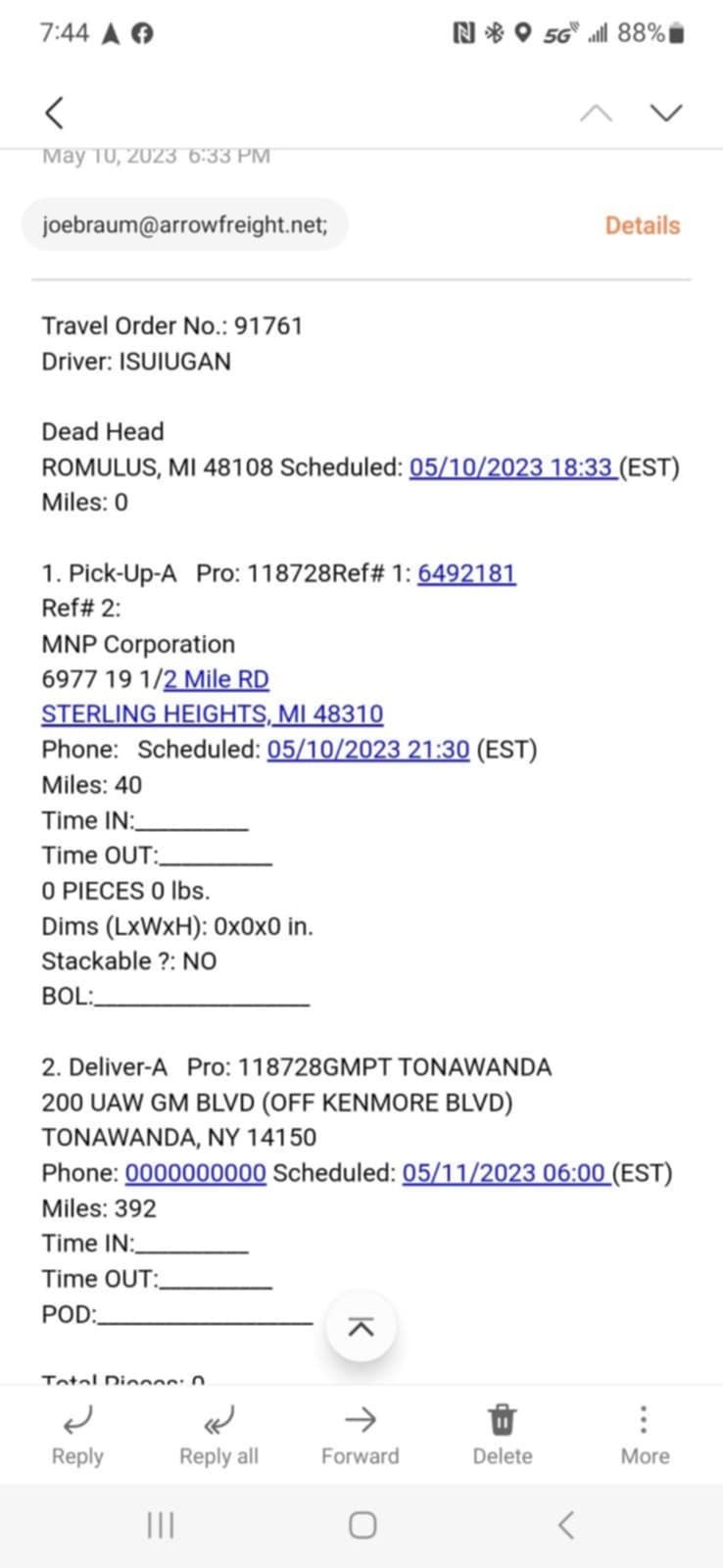
Task: Forward this travel order email
Action: (361, 1436)
